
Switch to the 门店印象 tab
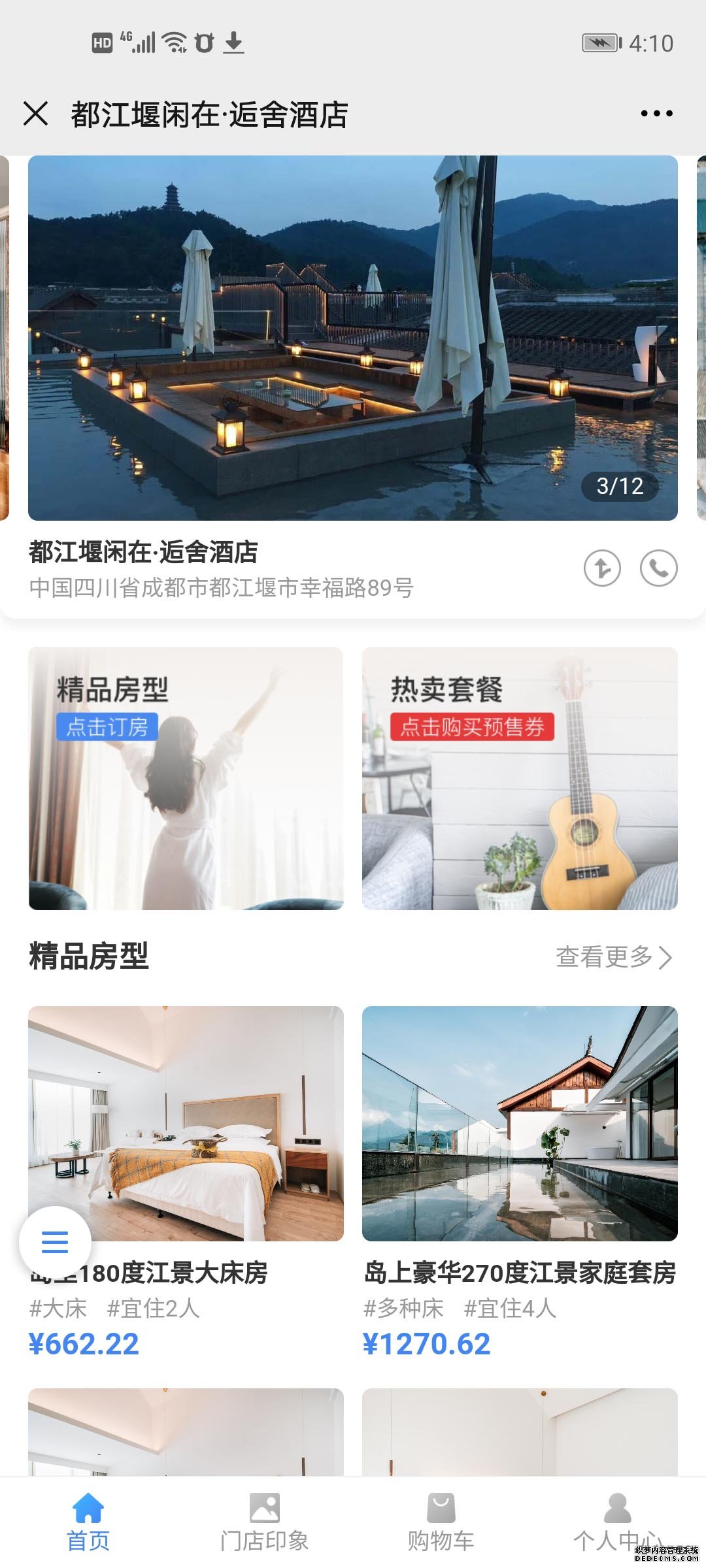coord(265,1522)
